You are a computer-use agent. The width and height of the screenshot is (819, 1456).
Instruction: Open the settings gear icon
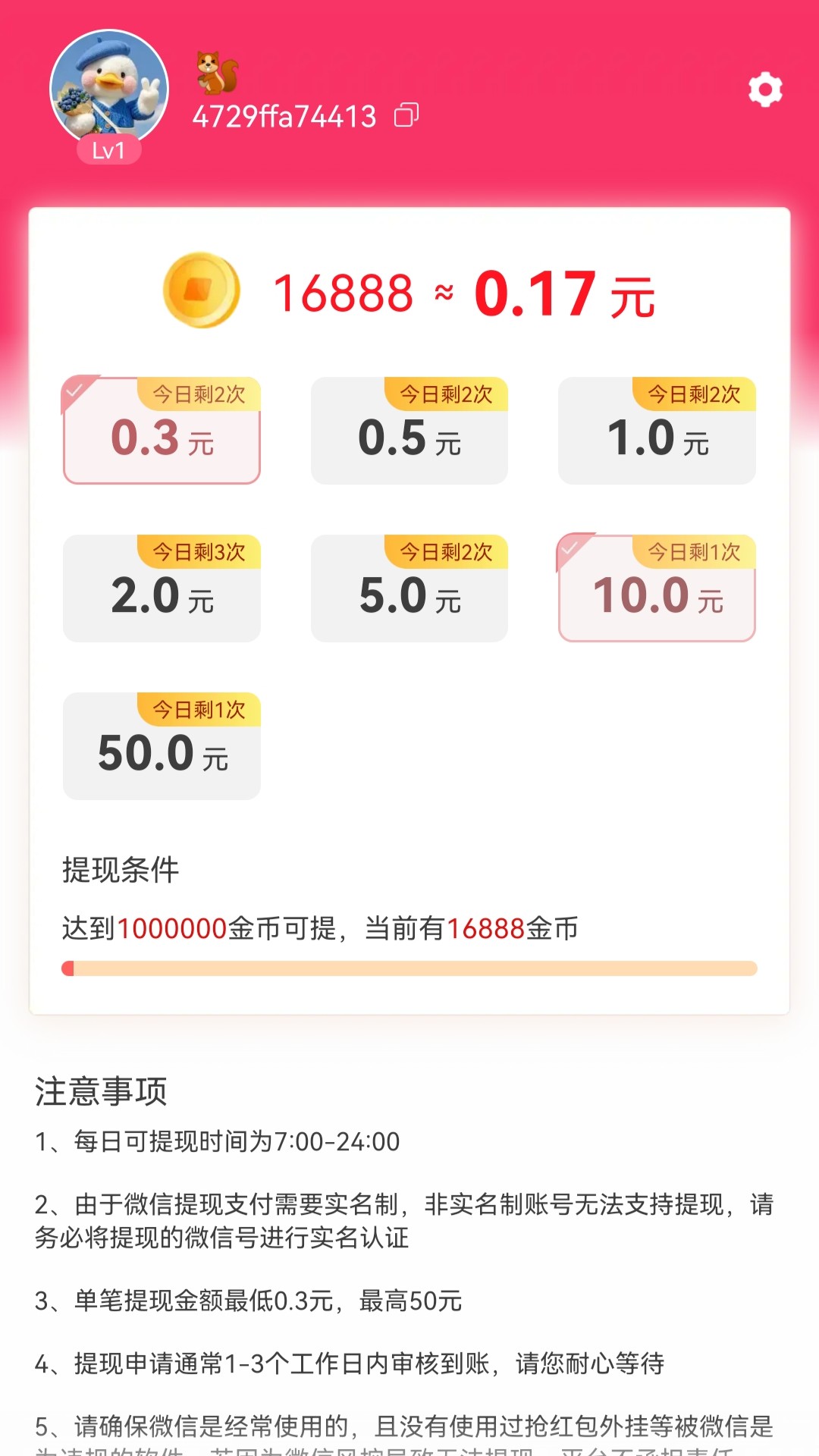click(x=765, y=89)
